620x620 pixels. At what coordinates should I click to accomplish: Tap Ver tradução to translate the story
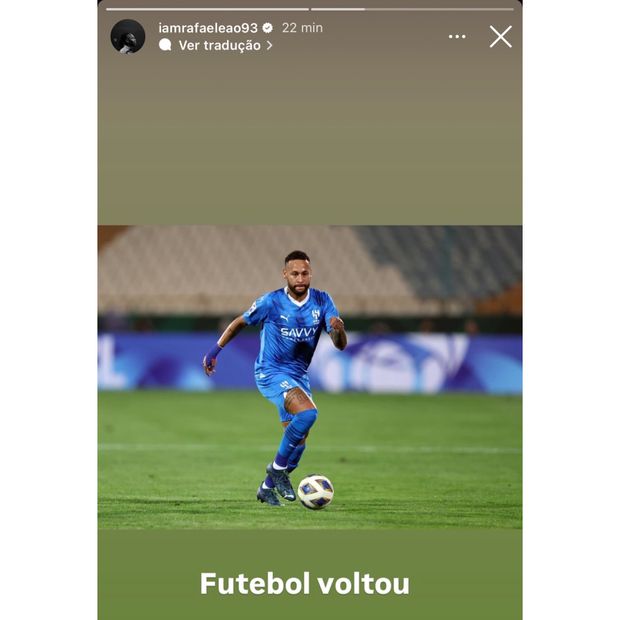219,45
